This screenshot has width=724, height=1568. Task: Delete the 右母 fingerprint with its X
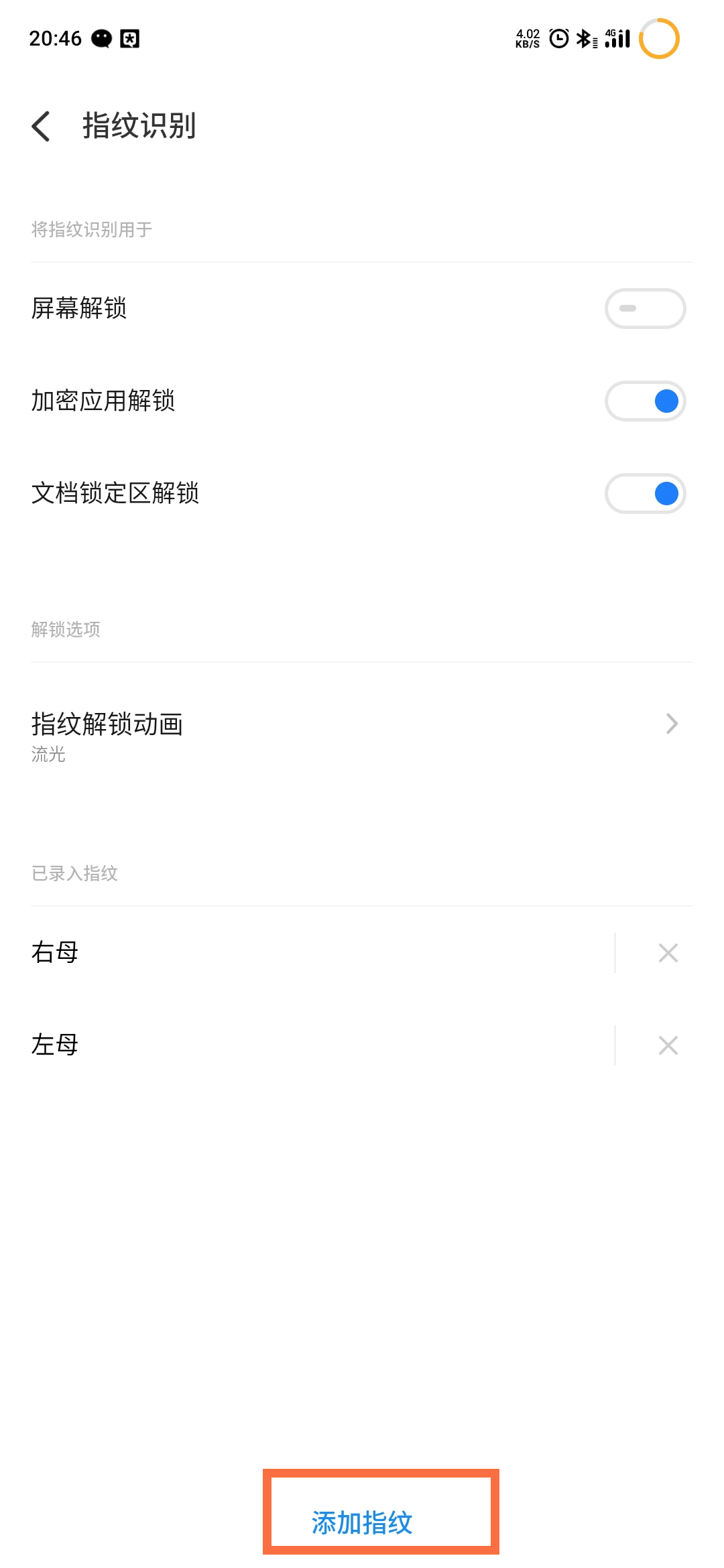668,952
